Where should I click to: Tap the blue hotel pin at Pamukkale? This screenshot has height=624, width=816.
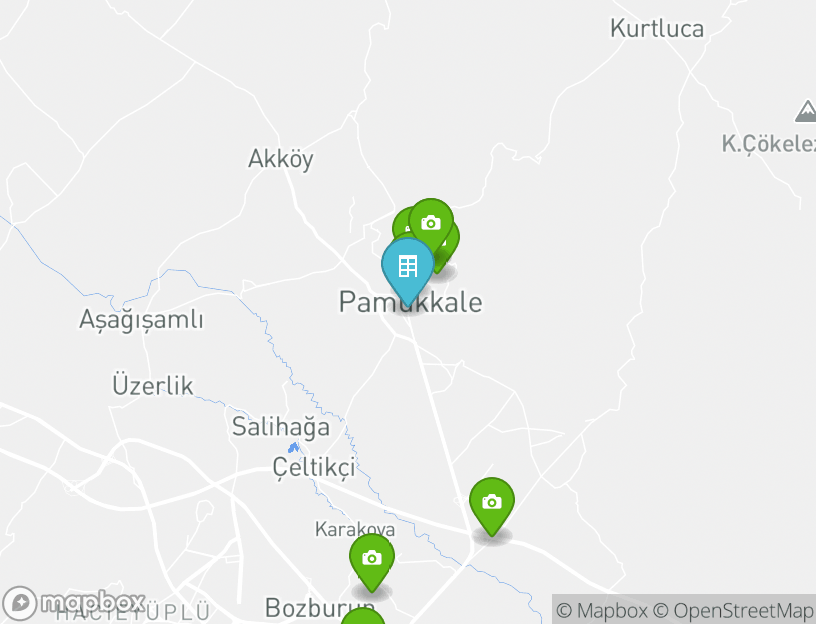tap(407, 267)
